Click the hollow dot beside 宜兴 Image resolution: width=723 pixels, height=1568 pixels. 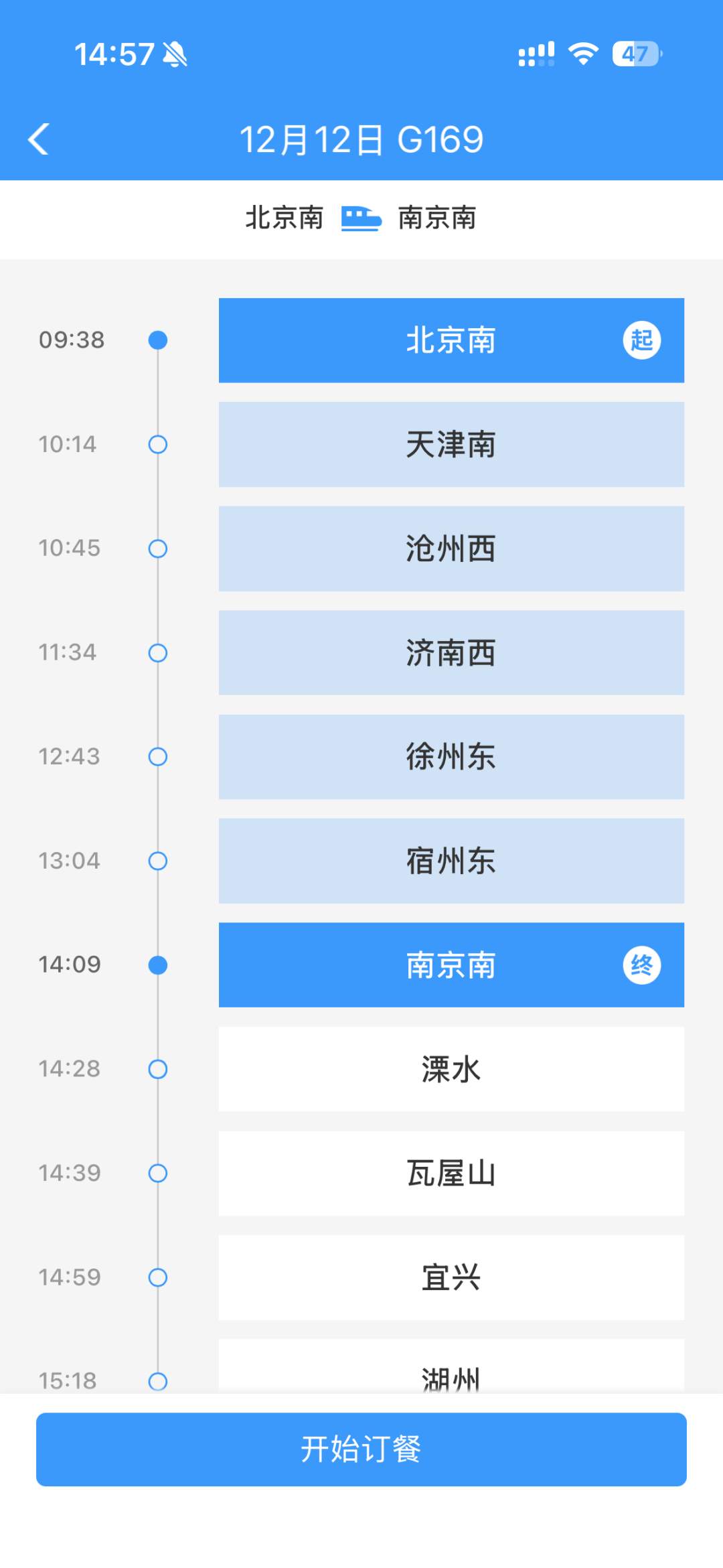157,1277
